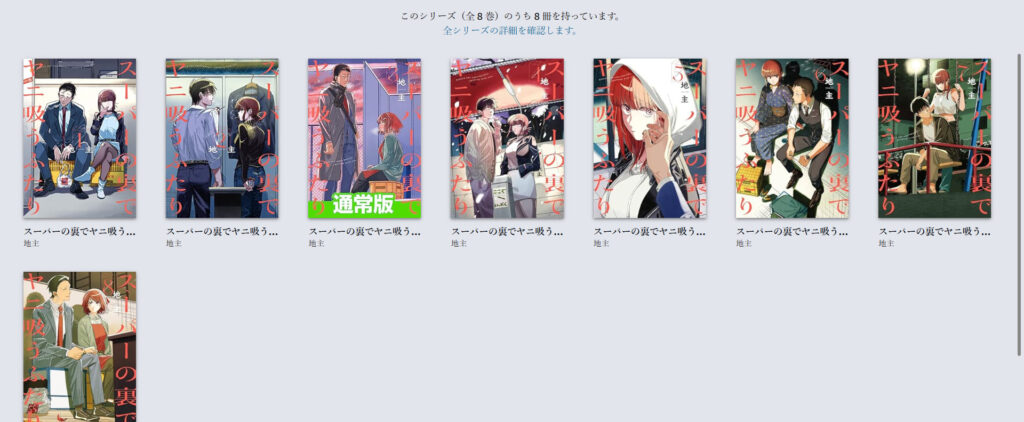This screenshot has width=1024, height=422.
Task: Open the fourth book with the red umbrella
Action: [507, 137]
